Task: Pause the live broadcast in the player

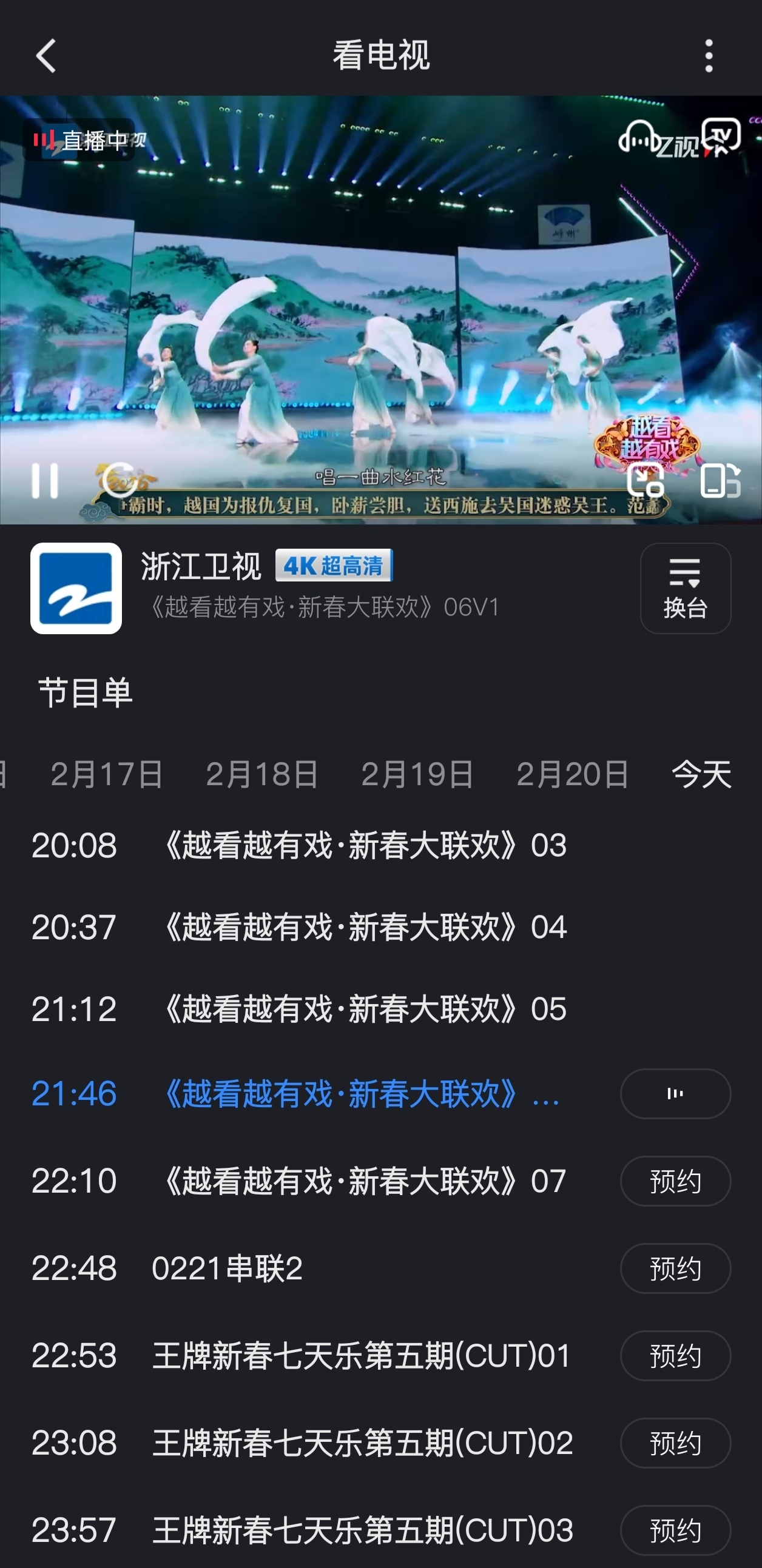Action: (46, 481)
